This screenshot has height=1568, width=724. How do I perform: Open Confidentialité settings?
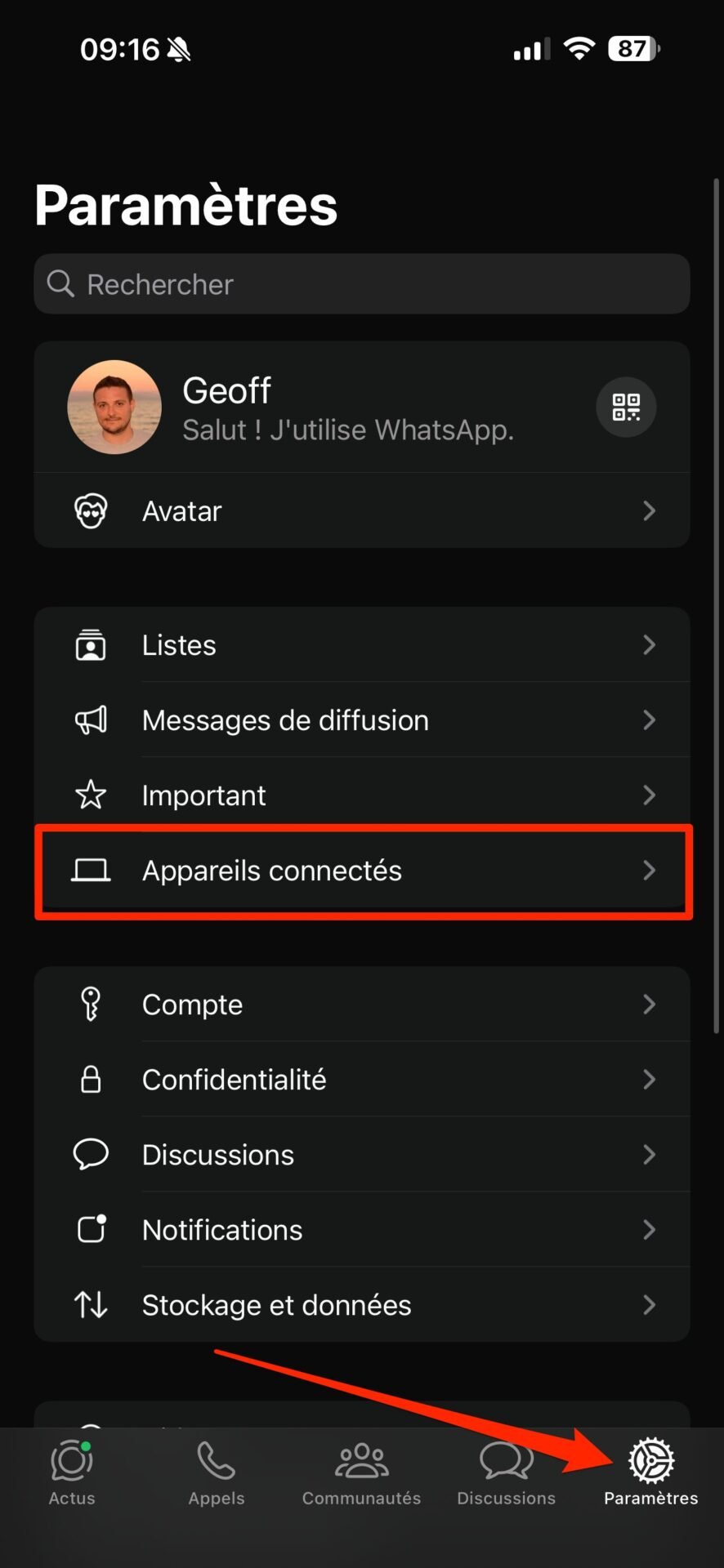click(x=362, y=1080)
